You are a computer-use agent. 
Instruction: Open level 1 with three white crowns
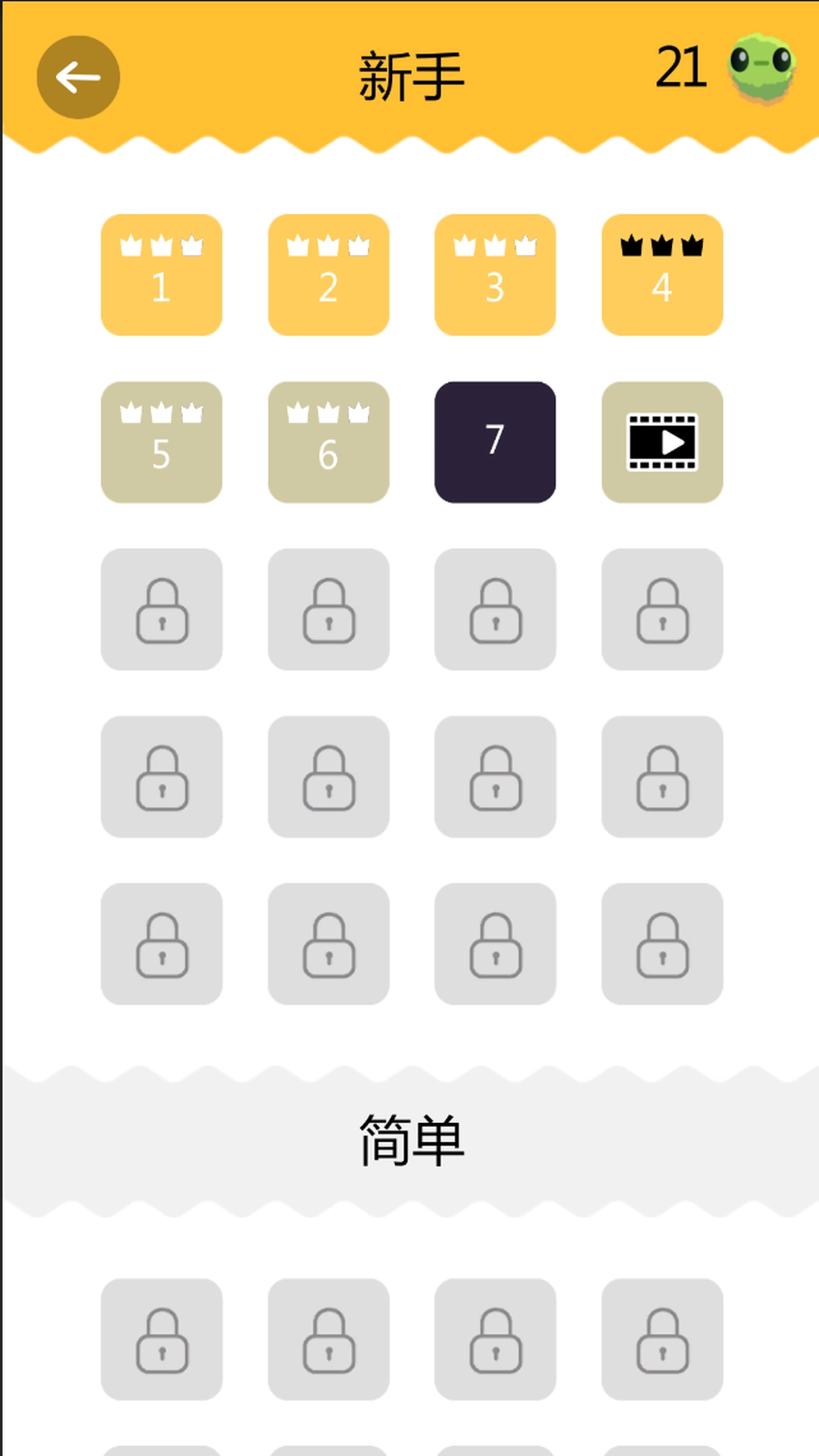tap(162, 275)
